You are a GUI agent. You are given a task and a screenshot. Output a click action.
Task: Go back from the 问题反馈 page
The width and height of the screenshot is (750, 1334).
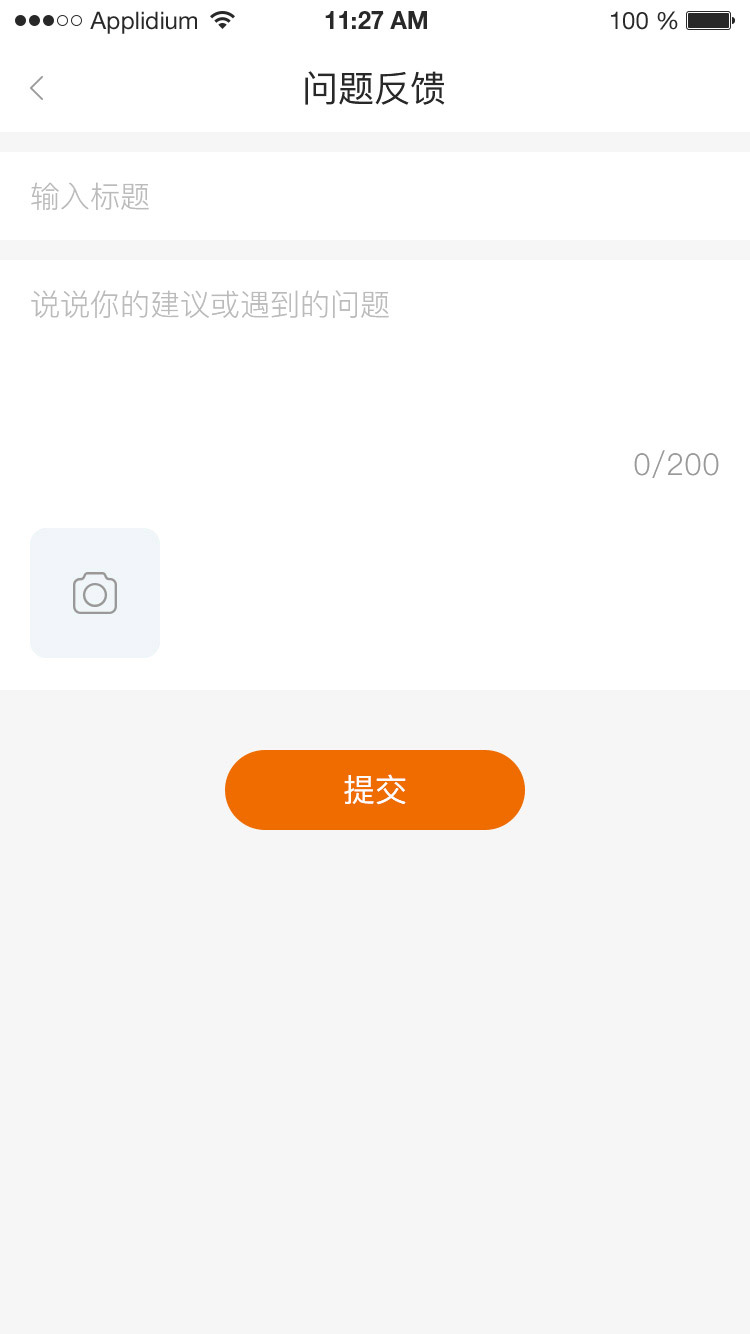37,88
